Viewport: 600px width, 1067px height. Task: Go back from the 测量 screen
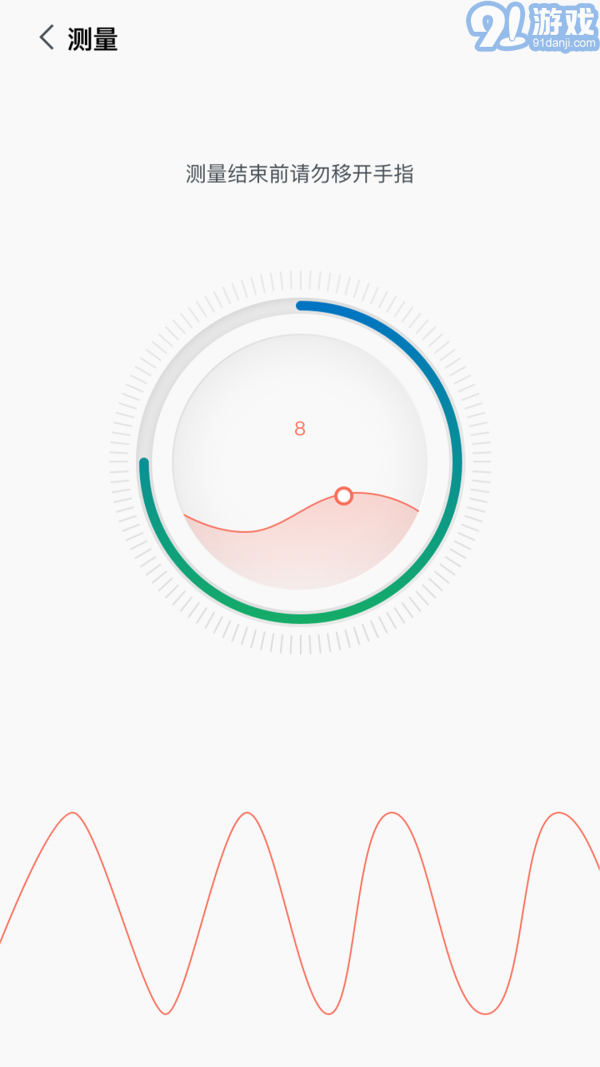(46, 39)
